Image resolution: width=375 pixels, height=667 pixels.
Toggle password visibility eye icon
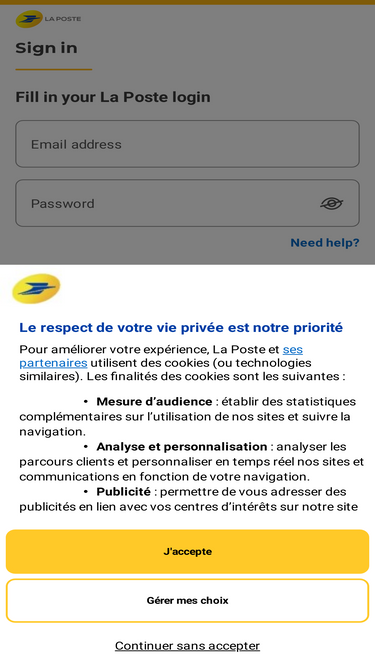pos(332,203)
